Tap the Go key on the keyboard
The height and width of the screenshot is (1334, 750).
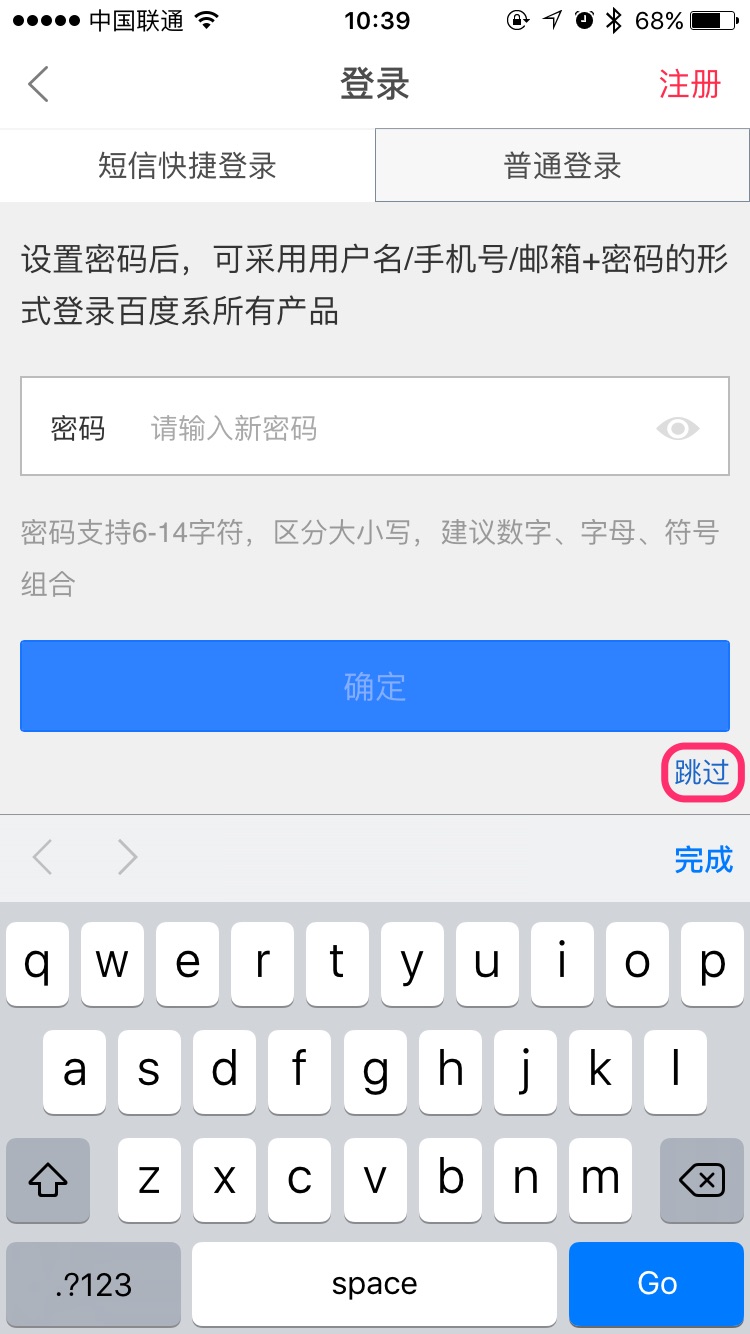click(x=657, y=1284)
